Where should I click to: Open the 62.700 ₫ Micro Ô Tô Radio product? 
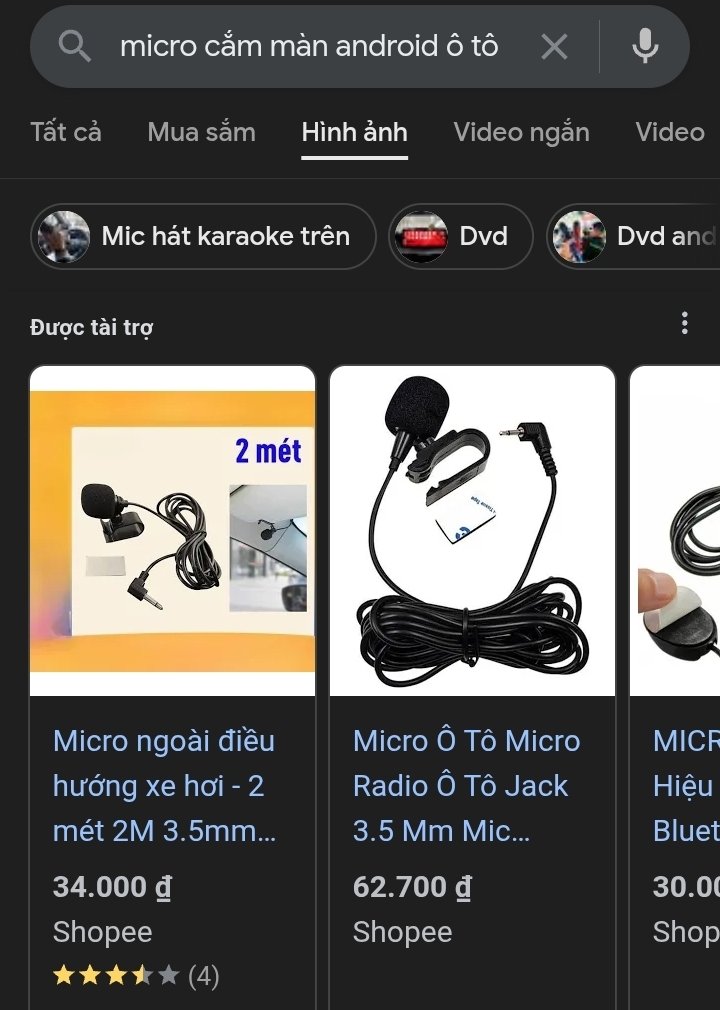pyautogui.click(x=472, y=690)
